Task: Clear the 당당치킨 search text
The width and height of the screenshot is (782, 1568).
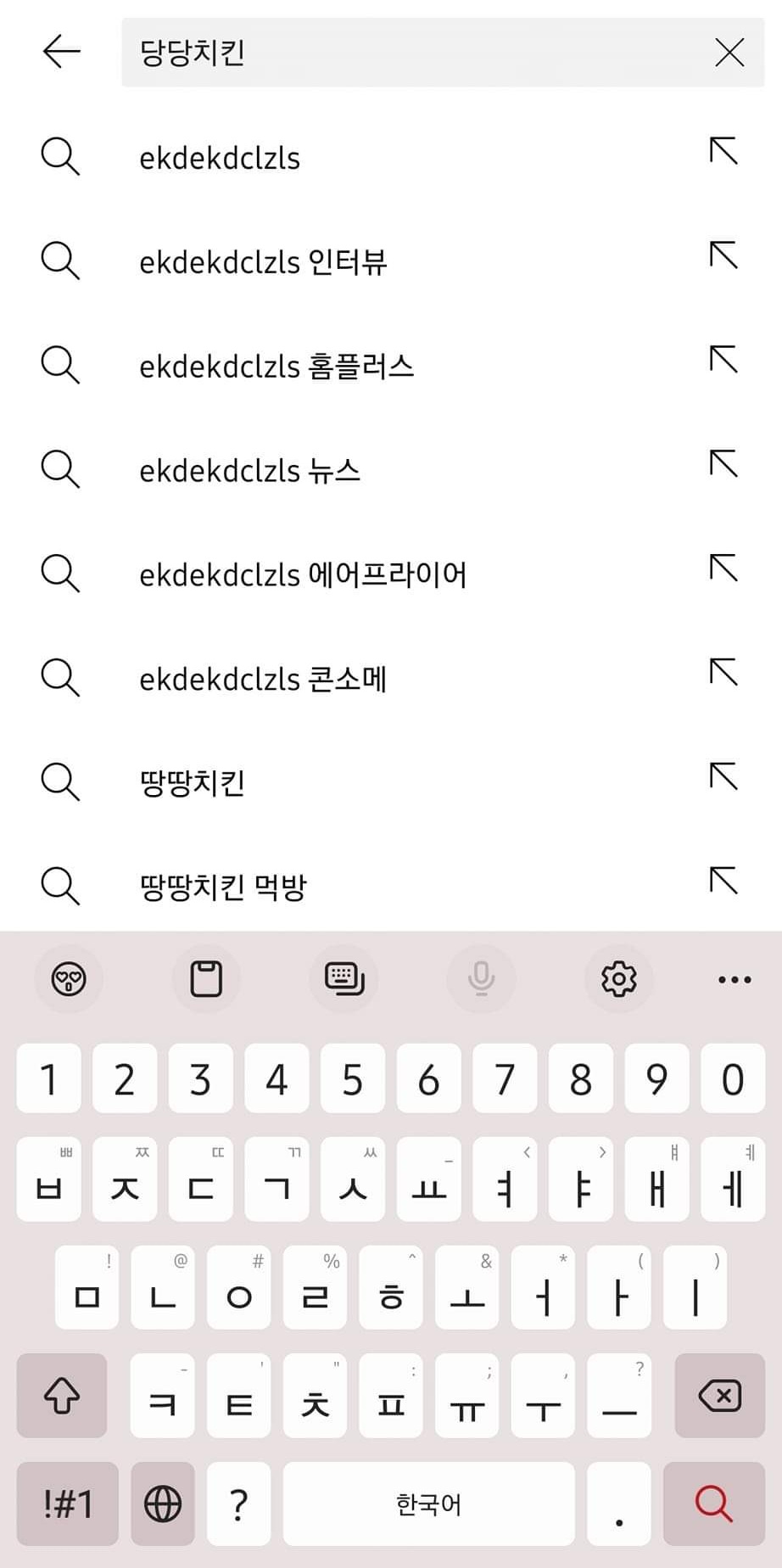Action: (729, 53)
